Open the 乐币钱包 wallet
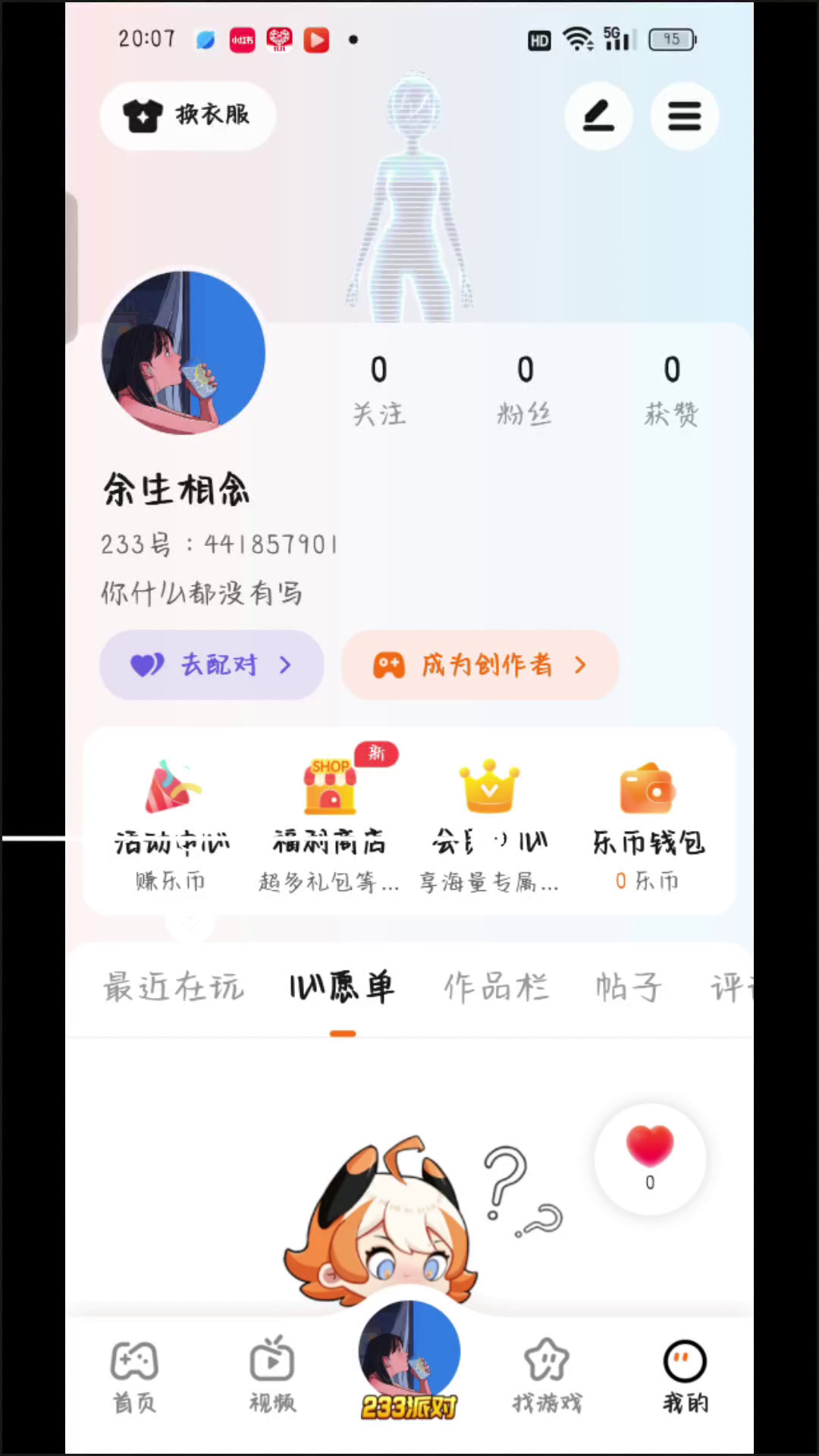Viewport: 819px width, 1456px height. tap(648, 823)
